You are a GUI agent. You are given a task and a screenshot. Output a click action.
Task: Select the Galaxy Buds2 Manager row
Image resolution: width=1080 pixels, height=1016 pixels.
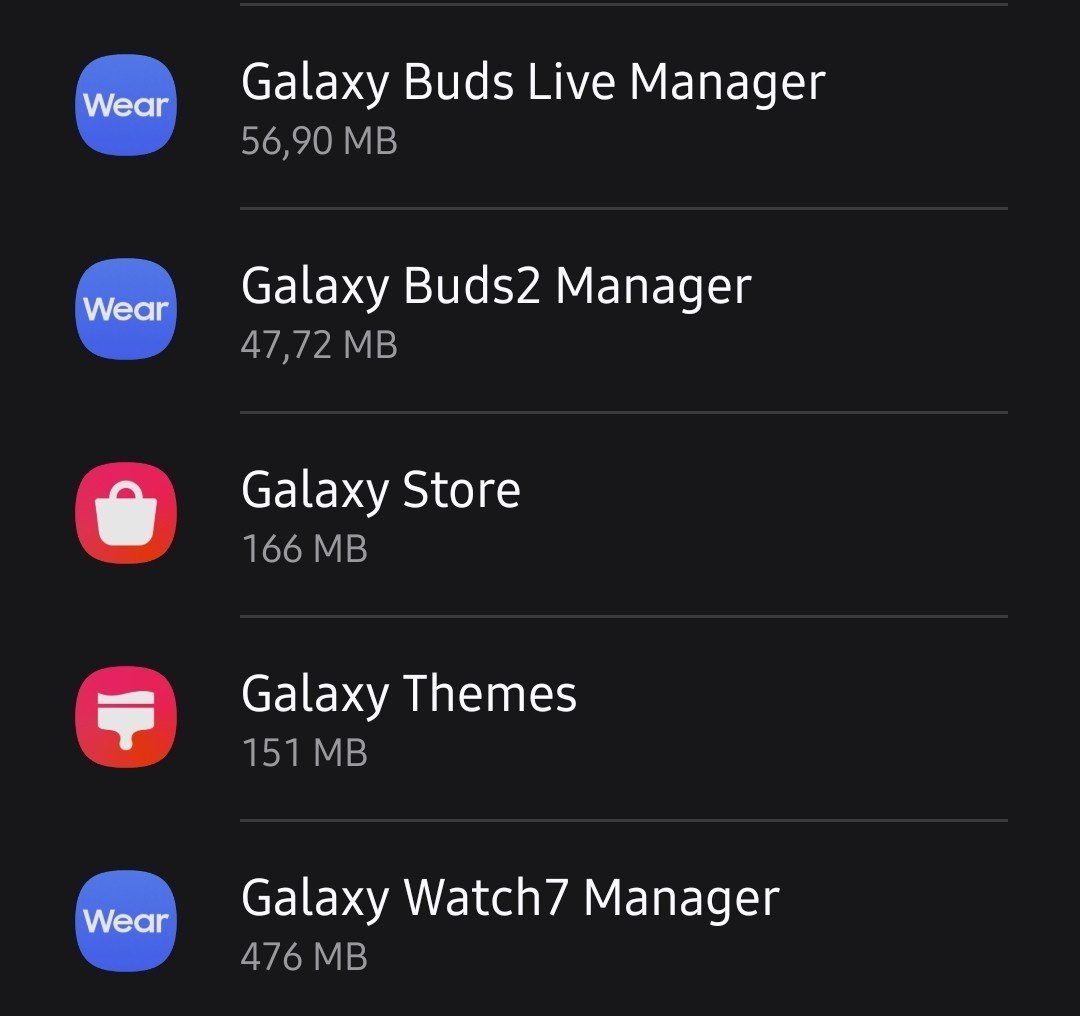496,310
